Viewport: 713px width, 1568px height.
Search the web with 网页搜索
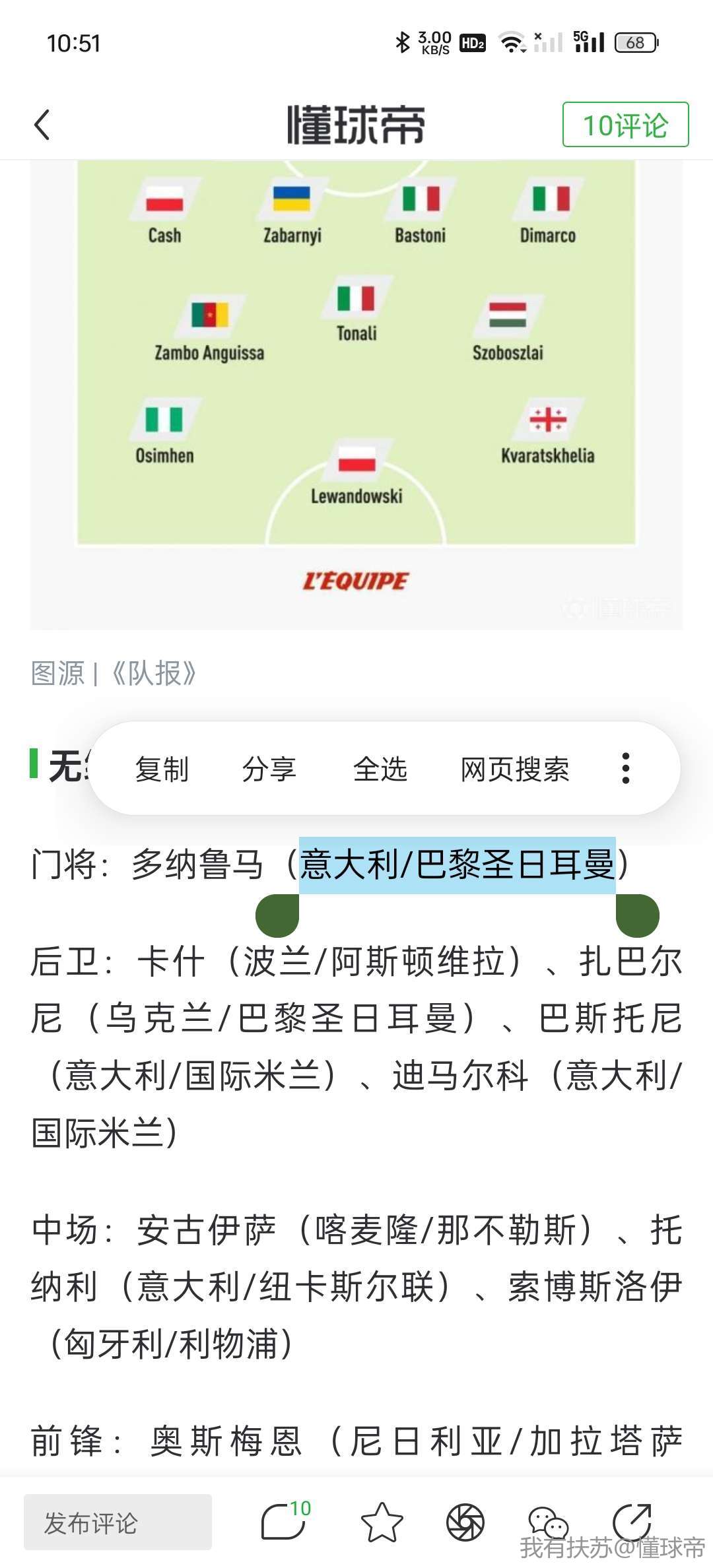(x=514, y=769)
